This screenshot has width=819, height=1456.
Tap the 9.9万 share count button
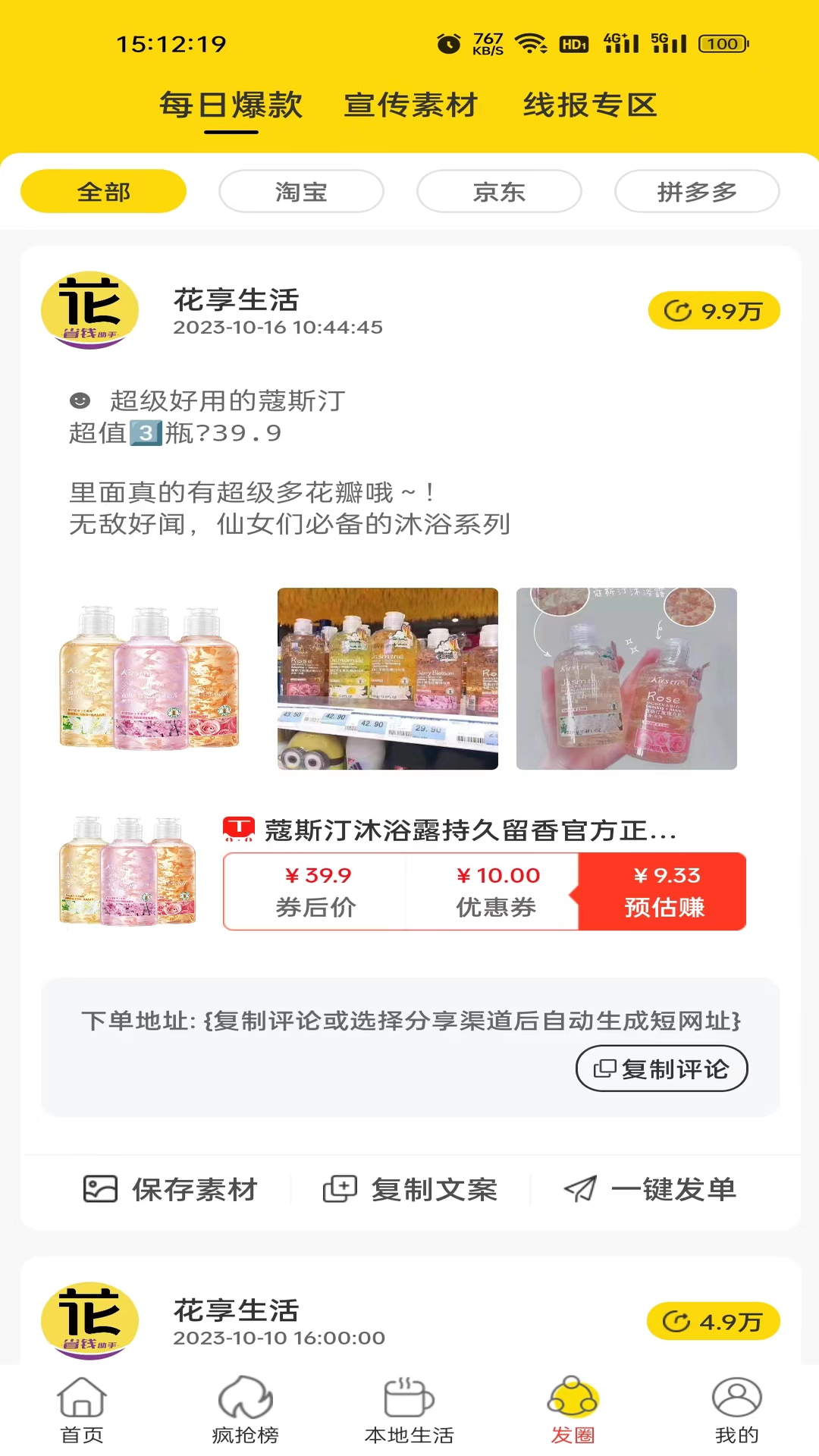tap(714, 311)
